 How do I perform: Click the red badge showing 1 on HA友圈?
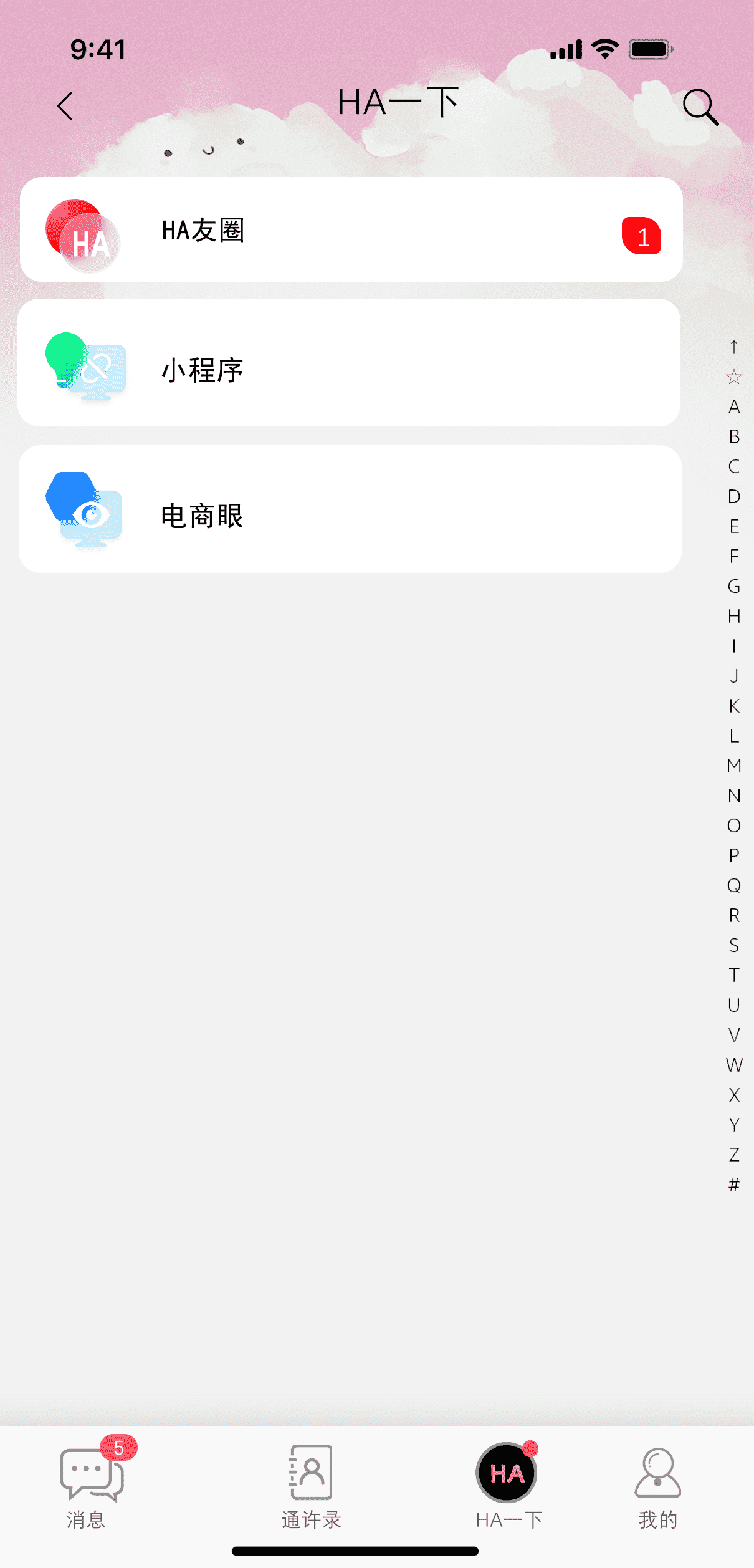(642, 237)
